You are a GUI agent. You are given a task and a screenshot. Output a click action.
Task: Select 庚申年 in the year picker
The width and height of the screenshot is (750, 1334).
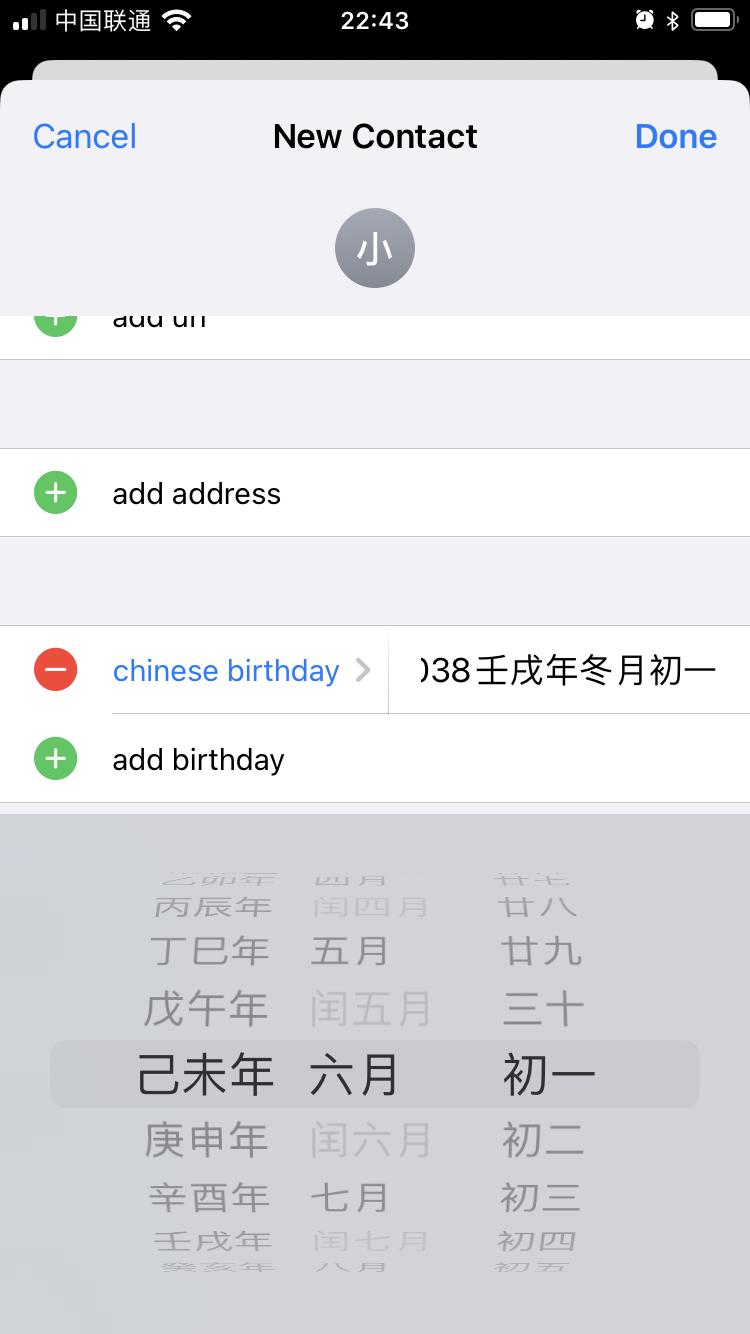click(206, 1139)
